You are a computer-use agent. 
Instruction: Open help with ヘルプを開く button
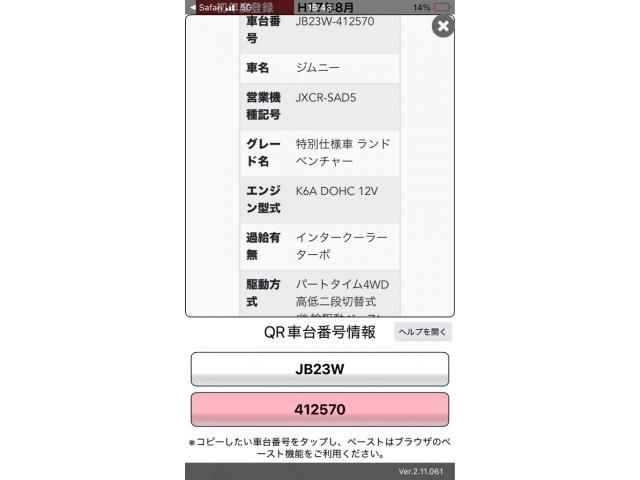tap(423, 332)
